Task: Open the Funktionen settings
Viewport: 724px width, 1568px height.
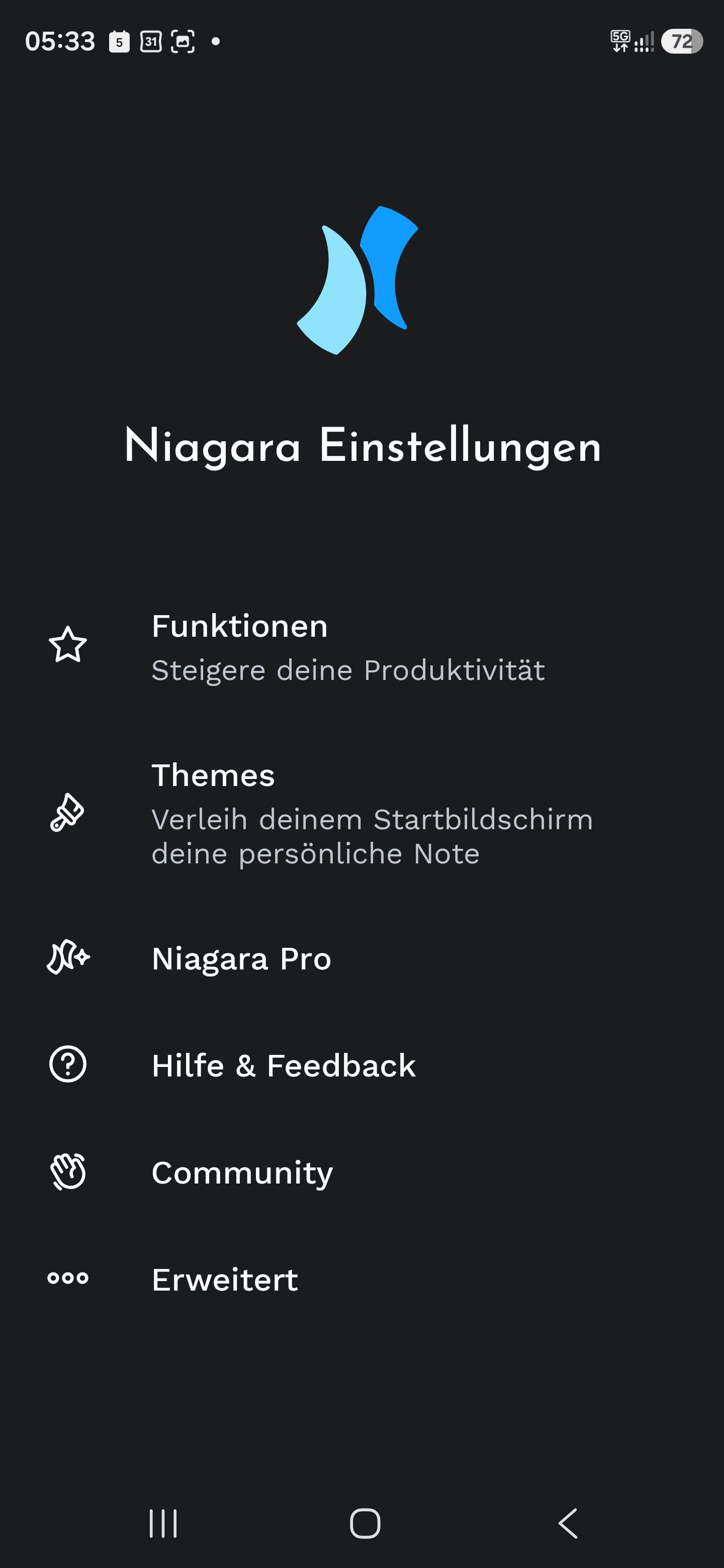Action: [361, 647]
